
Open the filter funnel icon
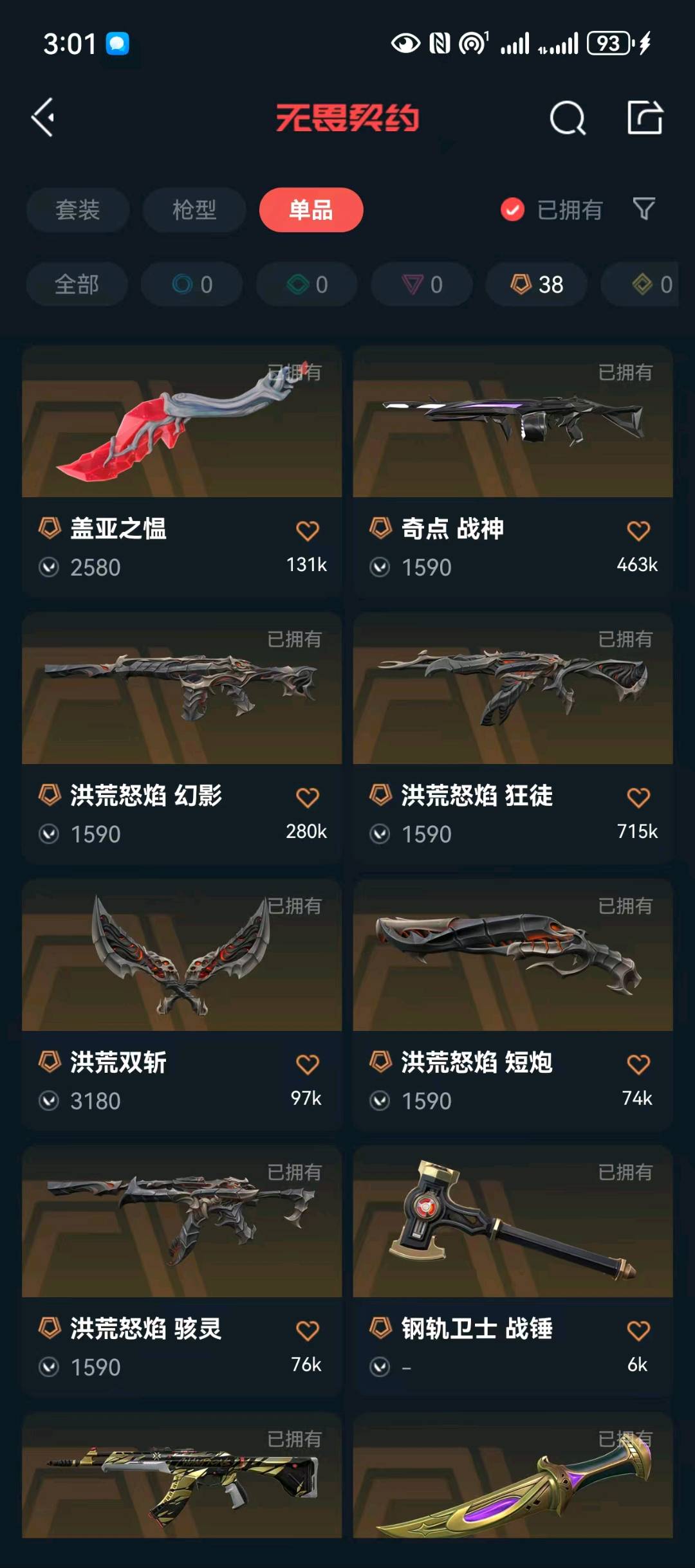(644, 209)
